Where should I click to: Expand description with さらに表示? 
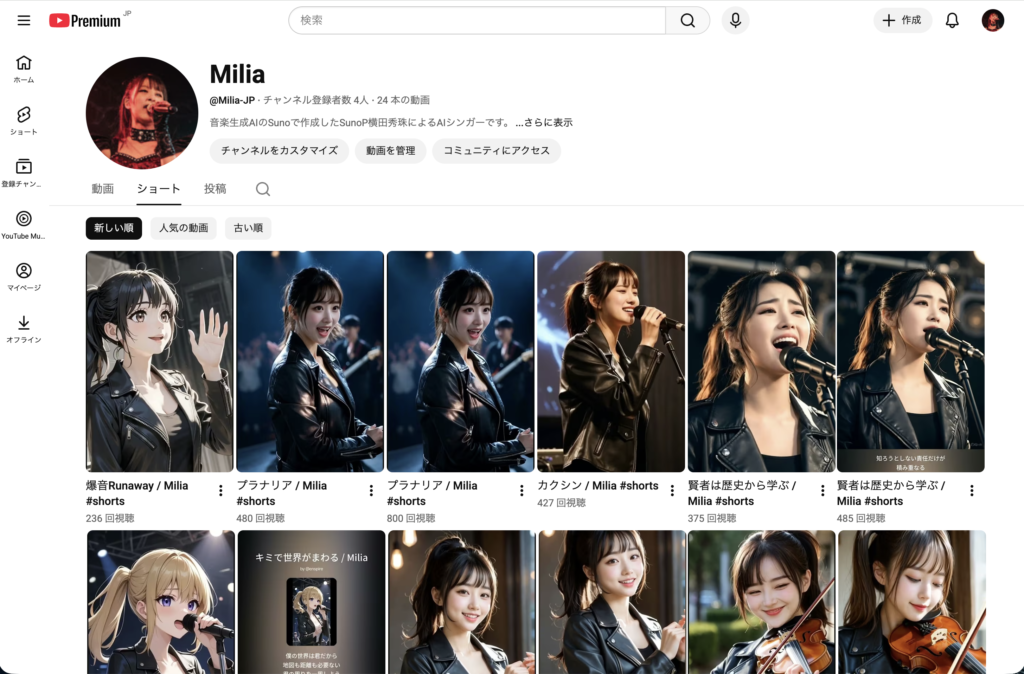[x=544, y=123]
